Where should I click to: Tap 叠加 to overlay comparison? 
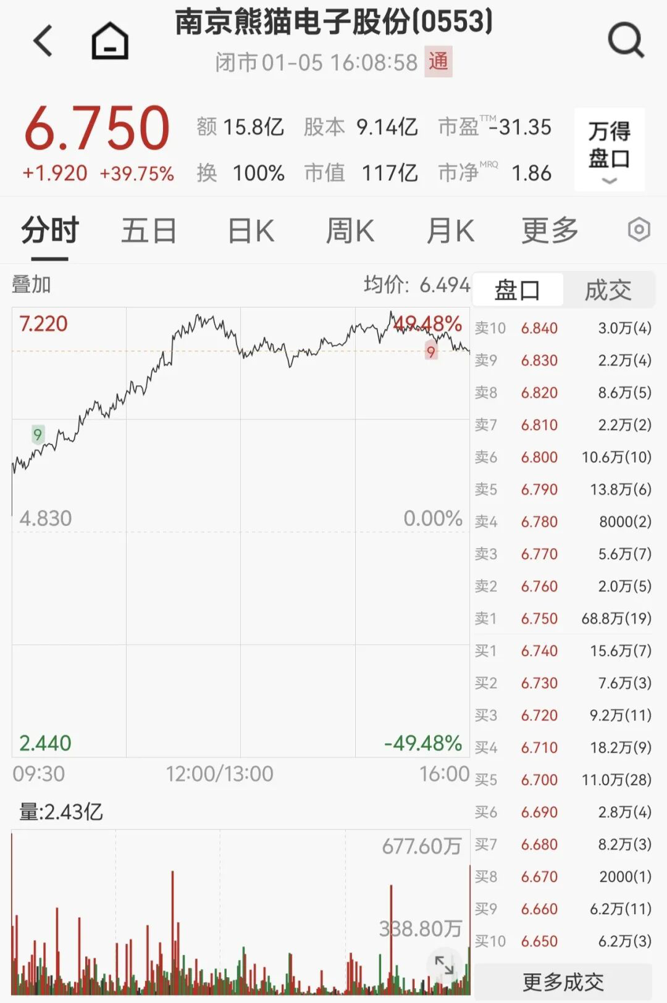point(31,285)
